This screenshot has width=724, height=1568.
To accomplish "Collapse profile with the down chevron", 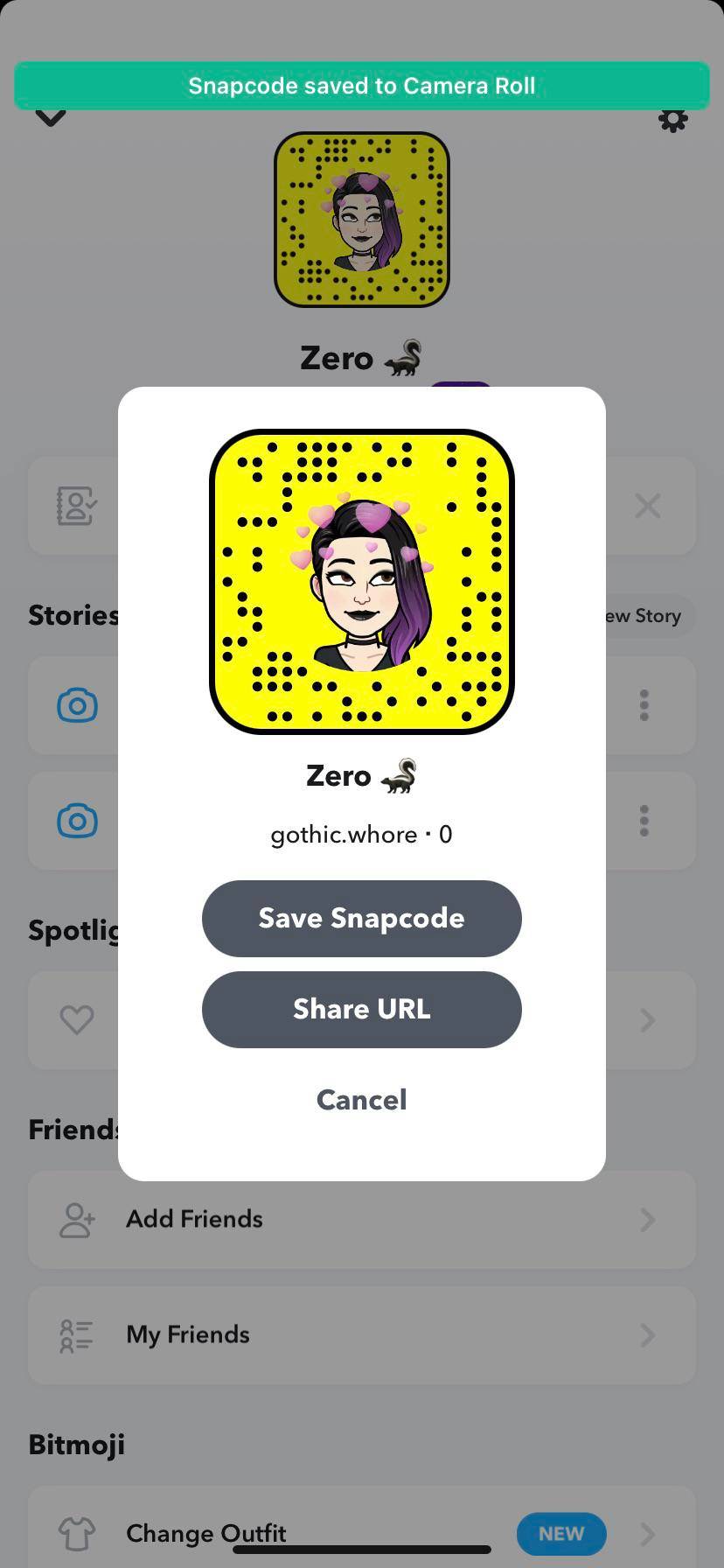I will coord(51,118).
